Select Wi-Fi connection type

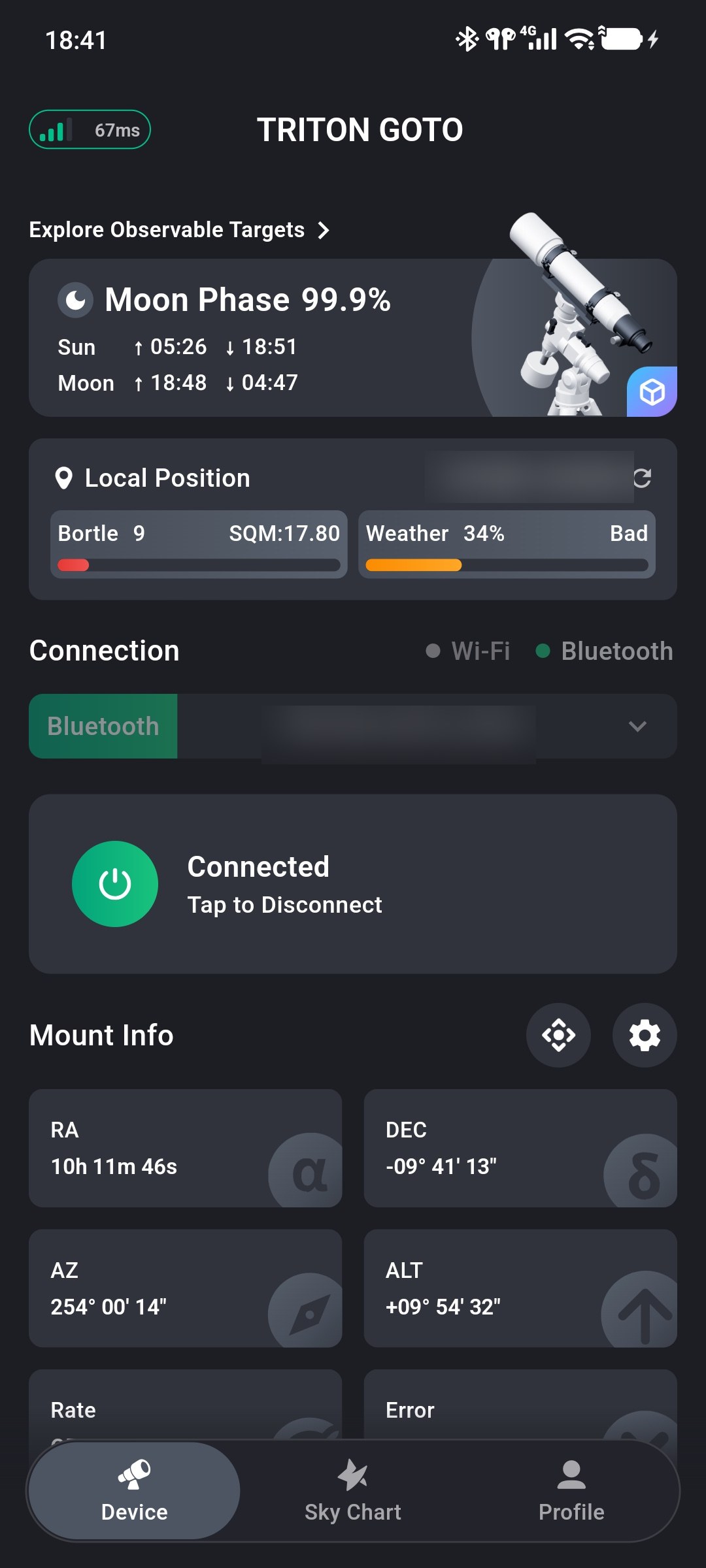click(x=468, y=651)
